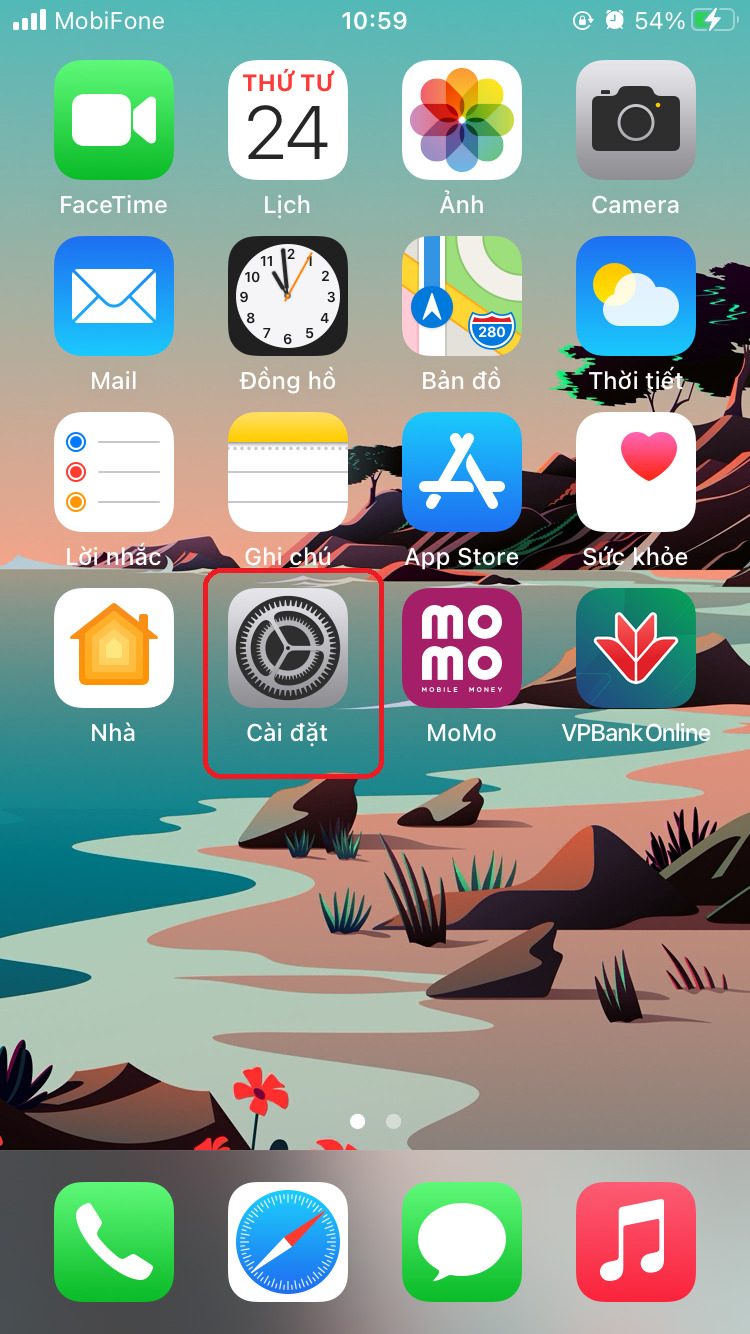Launch the Đồng hồ clock app
This screenshot has width=750, height=1334.
click(x=288, y=296)
